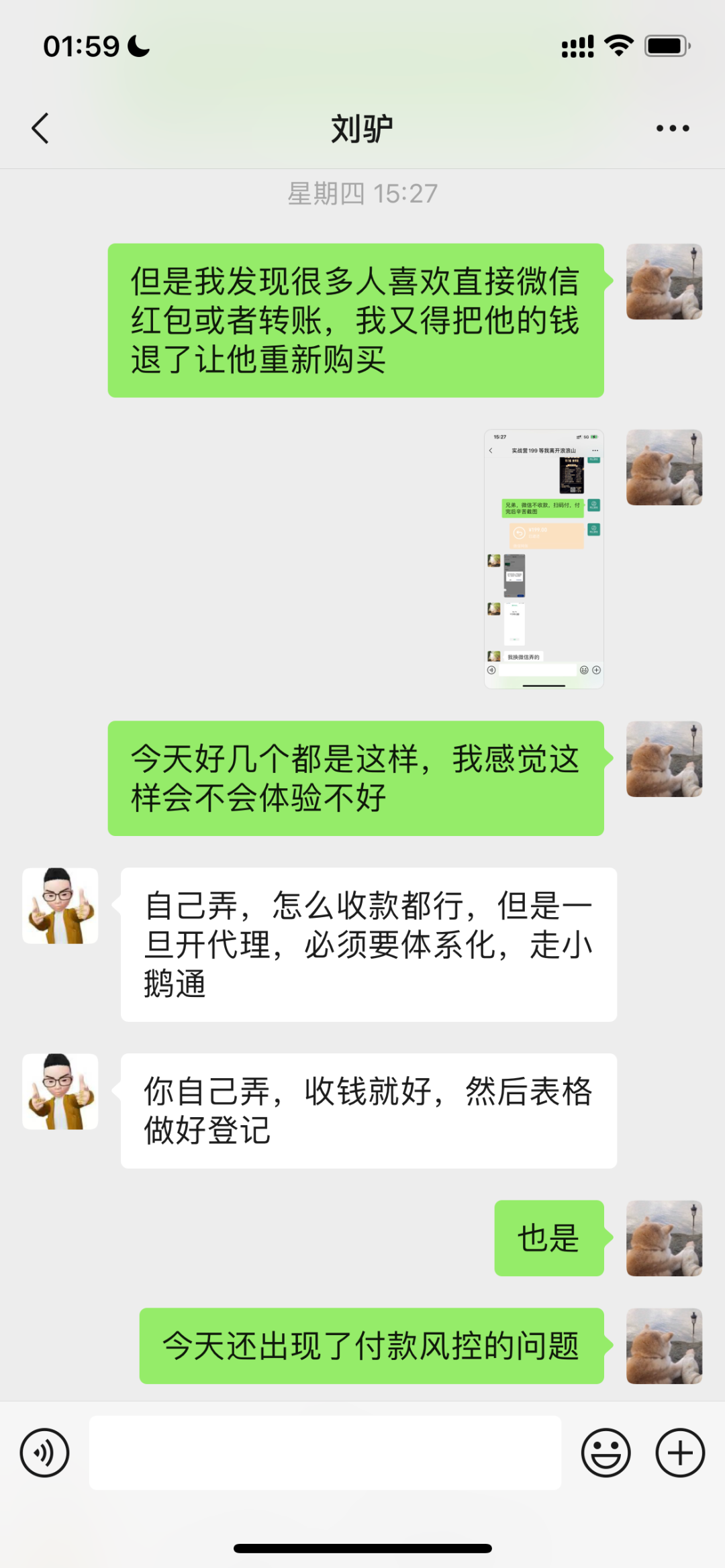The image size is (725, 1568).
Task: Tap the chat title 刘驴
Action: 362,127
